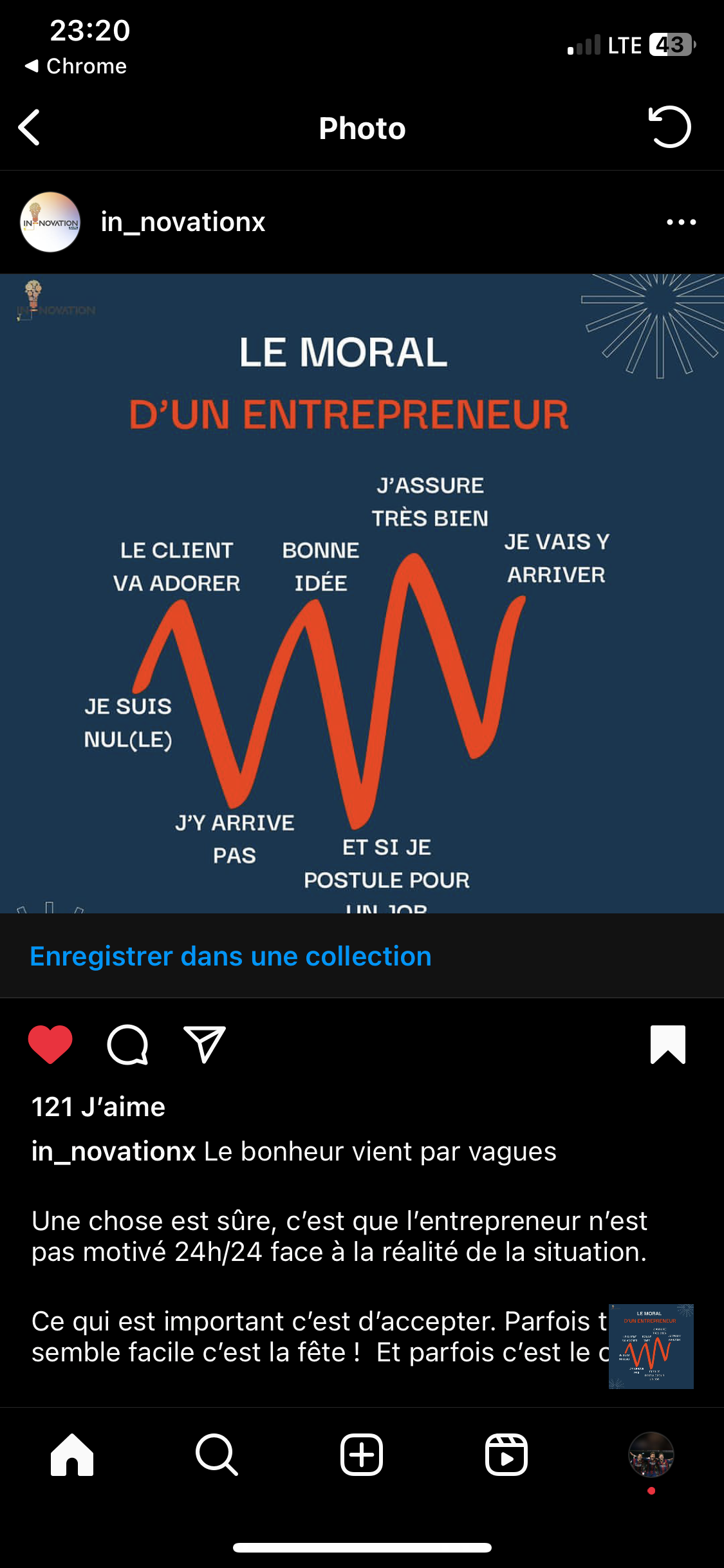
Task: Share the post via the paper plane
Action: pos(205,1044)
